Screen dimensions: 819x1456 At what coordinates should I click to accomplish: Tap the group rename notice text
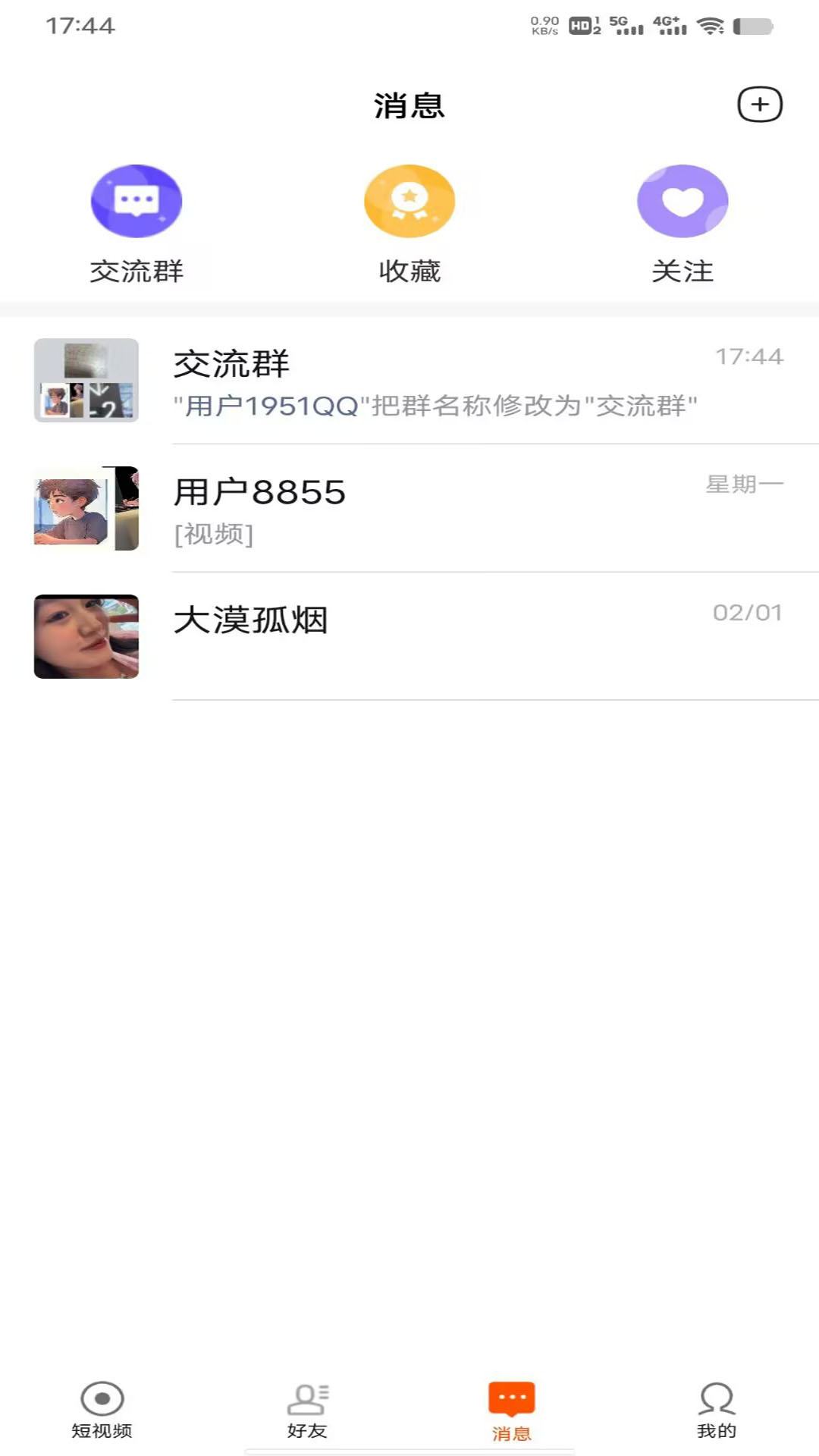tap(435, 407)
